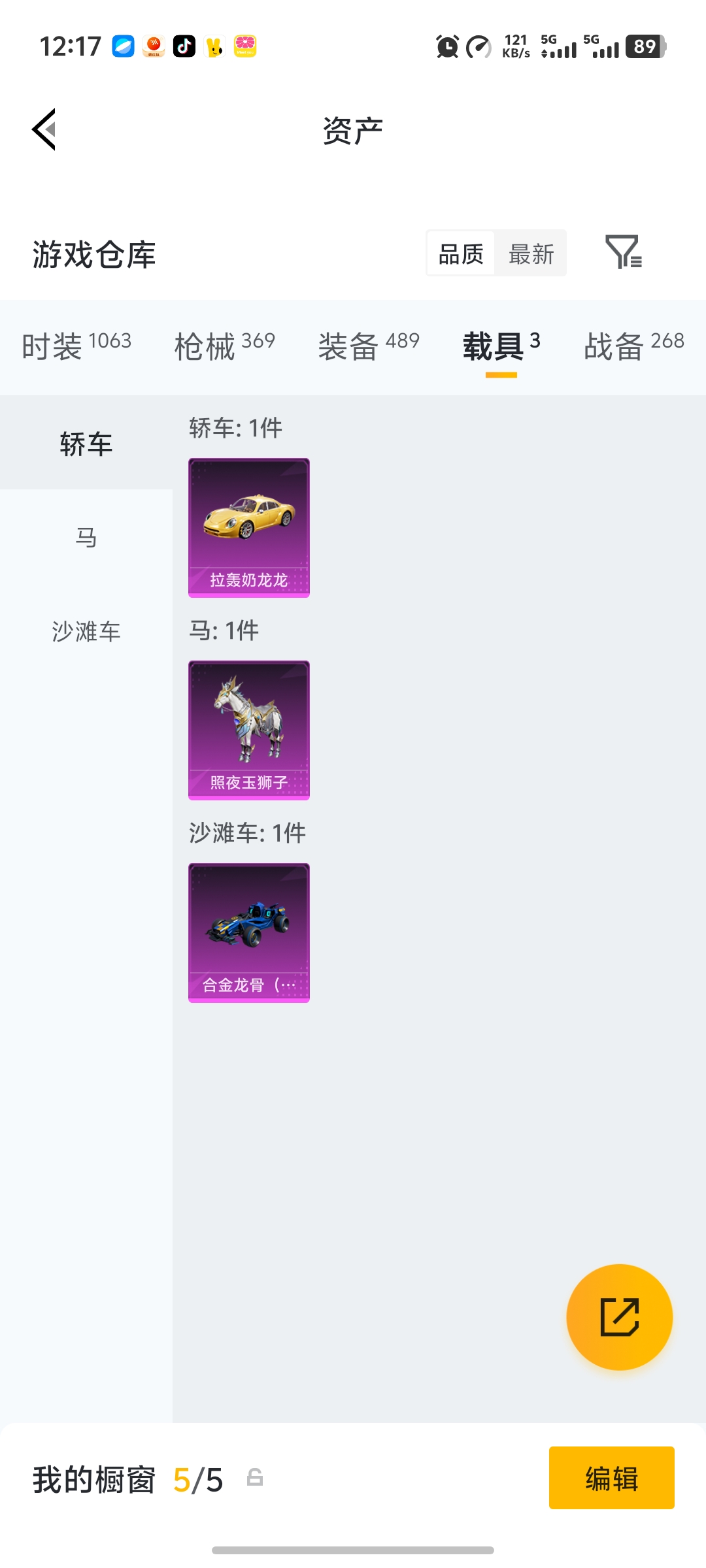Select the 品质 sorting option

(461, 253)
